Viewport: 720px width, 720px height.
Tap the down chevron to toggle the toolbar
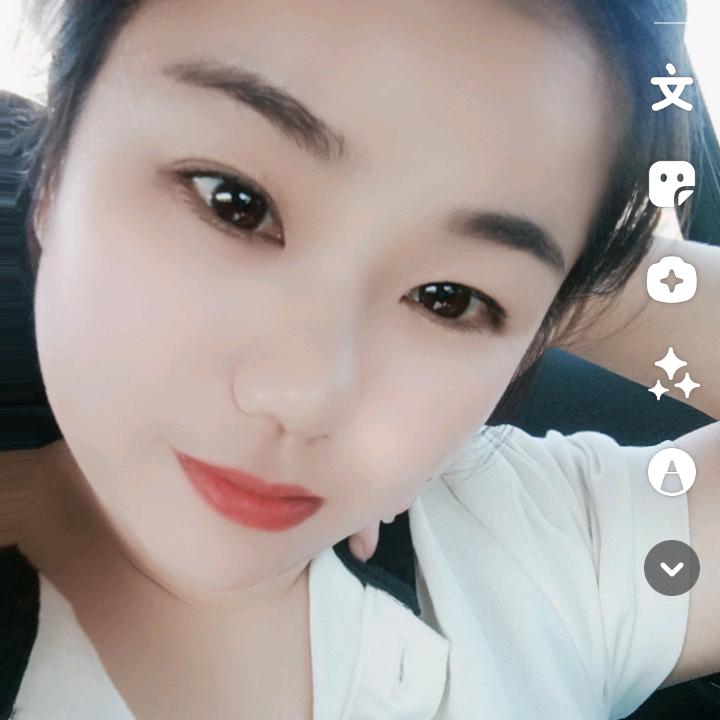click(x=672, y=568)
